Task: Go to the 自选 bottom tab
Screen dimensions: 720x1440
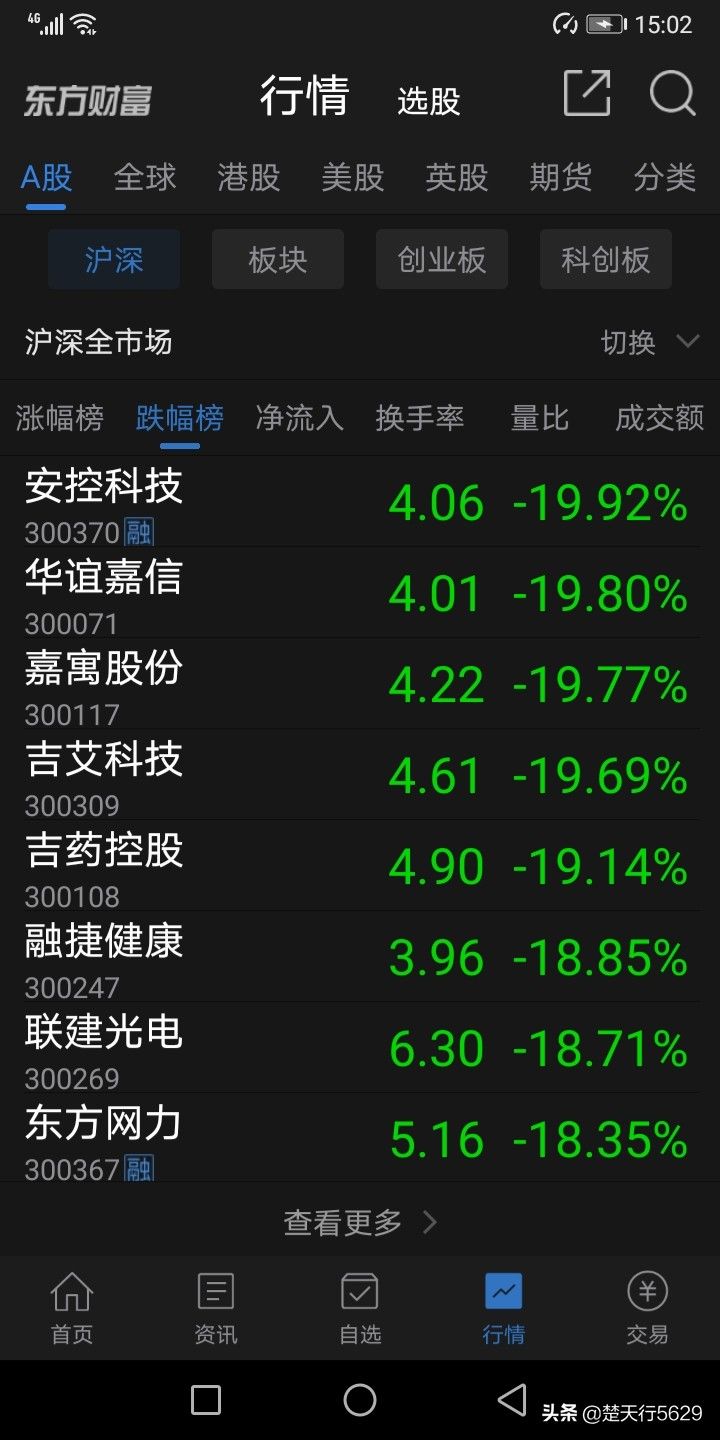Action: coord(360,1308)
